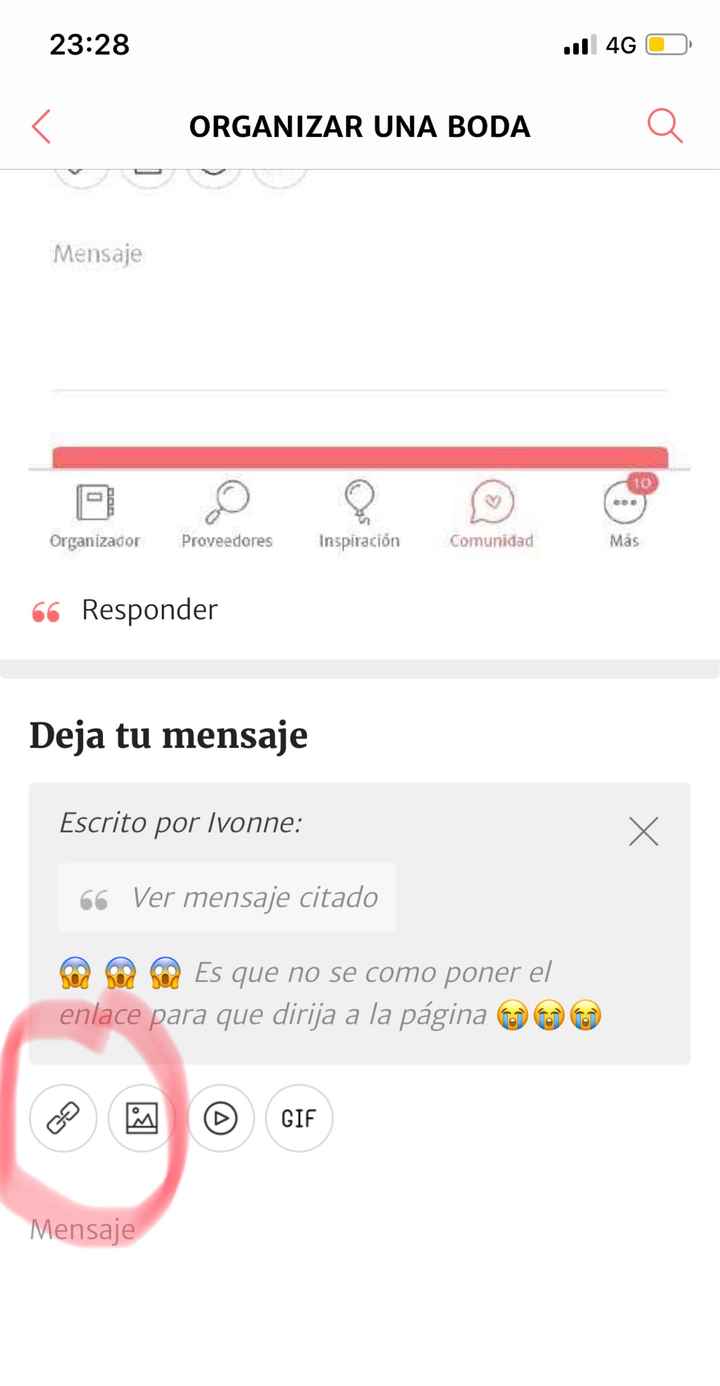720x1386 pixels.
Task: Open the image attachment icon
Action: (x=141, y=1118)
